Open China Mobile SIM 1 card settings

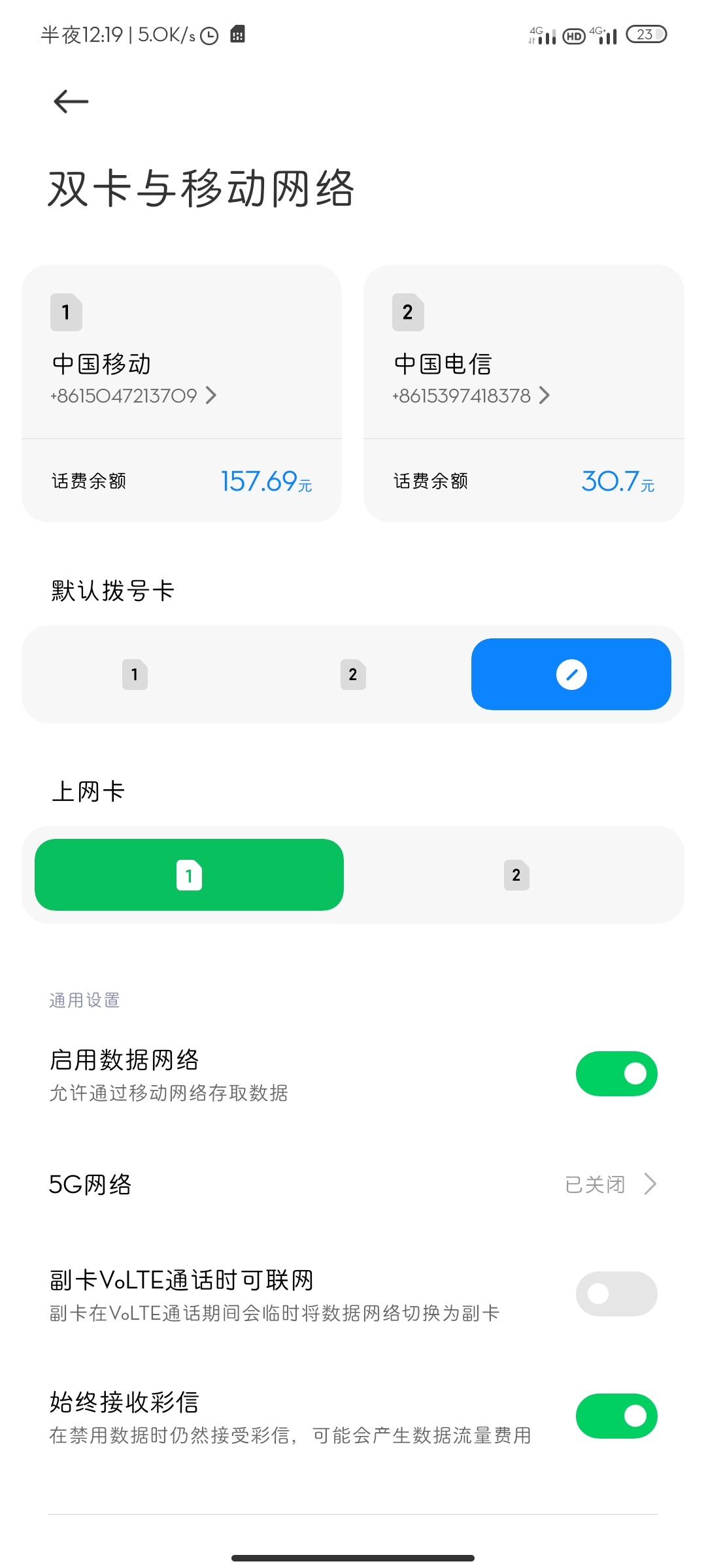click(x=134, y=379)
